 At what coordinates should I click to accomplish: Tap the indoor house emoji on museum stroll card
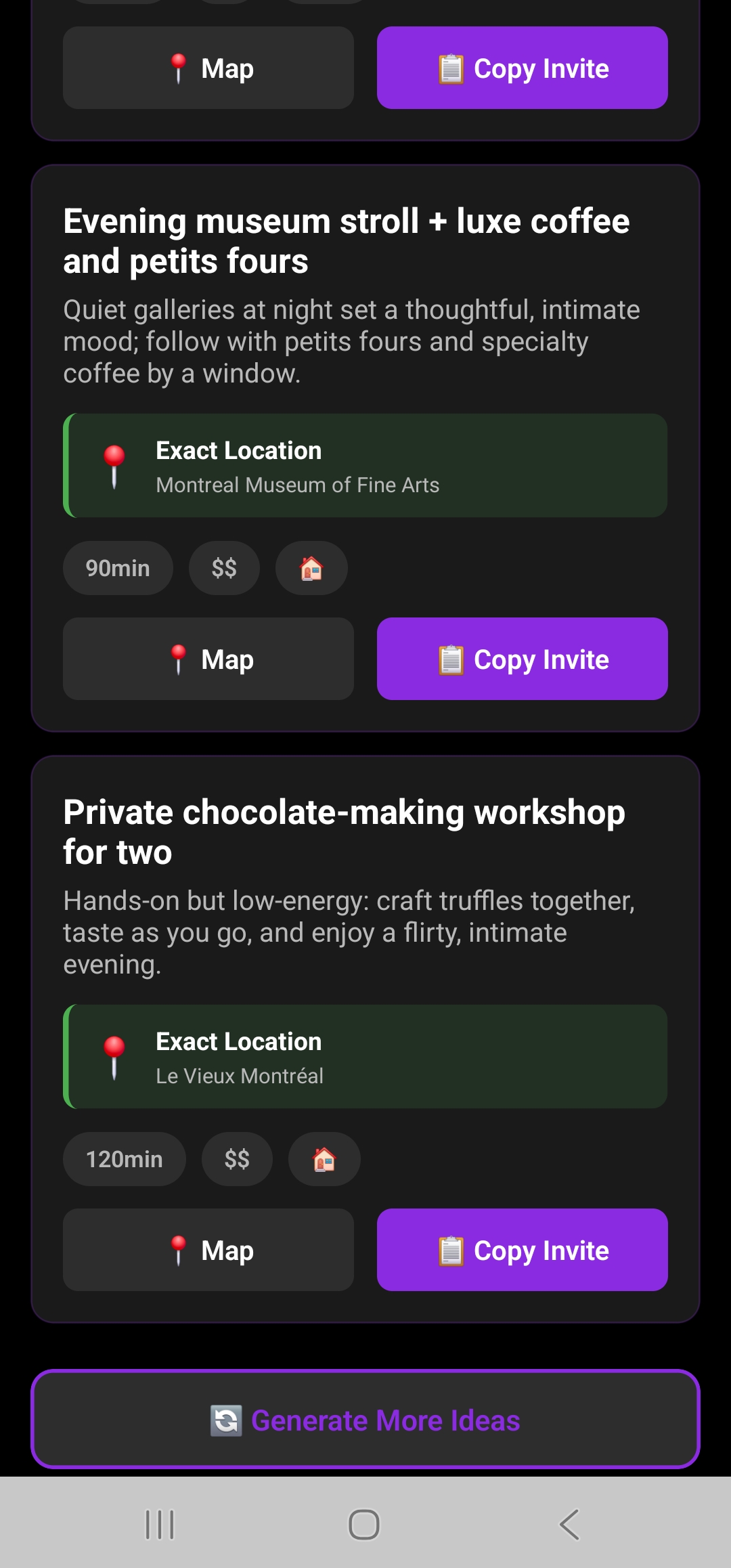[x=311, y=567]
